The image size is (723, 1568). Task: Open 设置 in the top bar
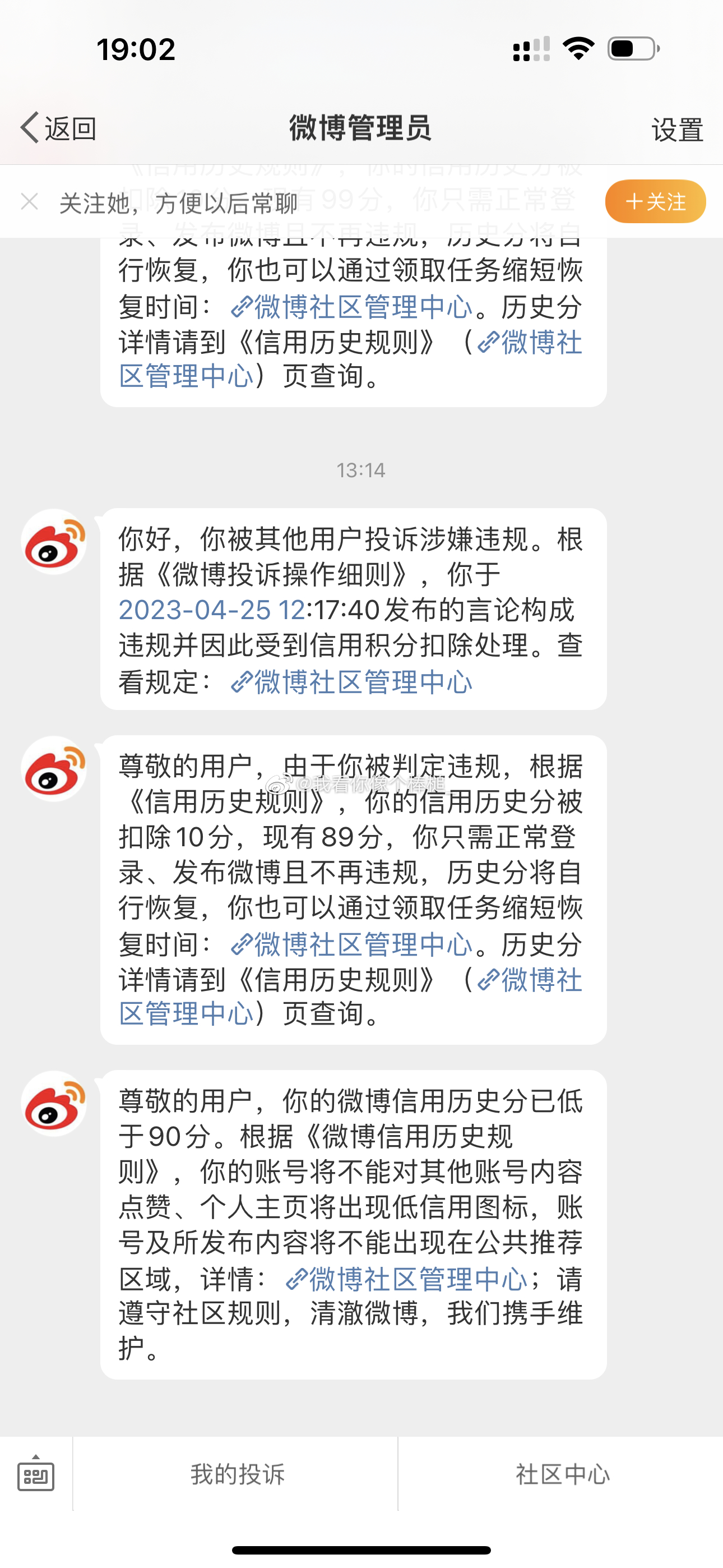point(678,130)
